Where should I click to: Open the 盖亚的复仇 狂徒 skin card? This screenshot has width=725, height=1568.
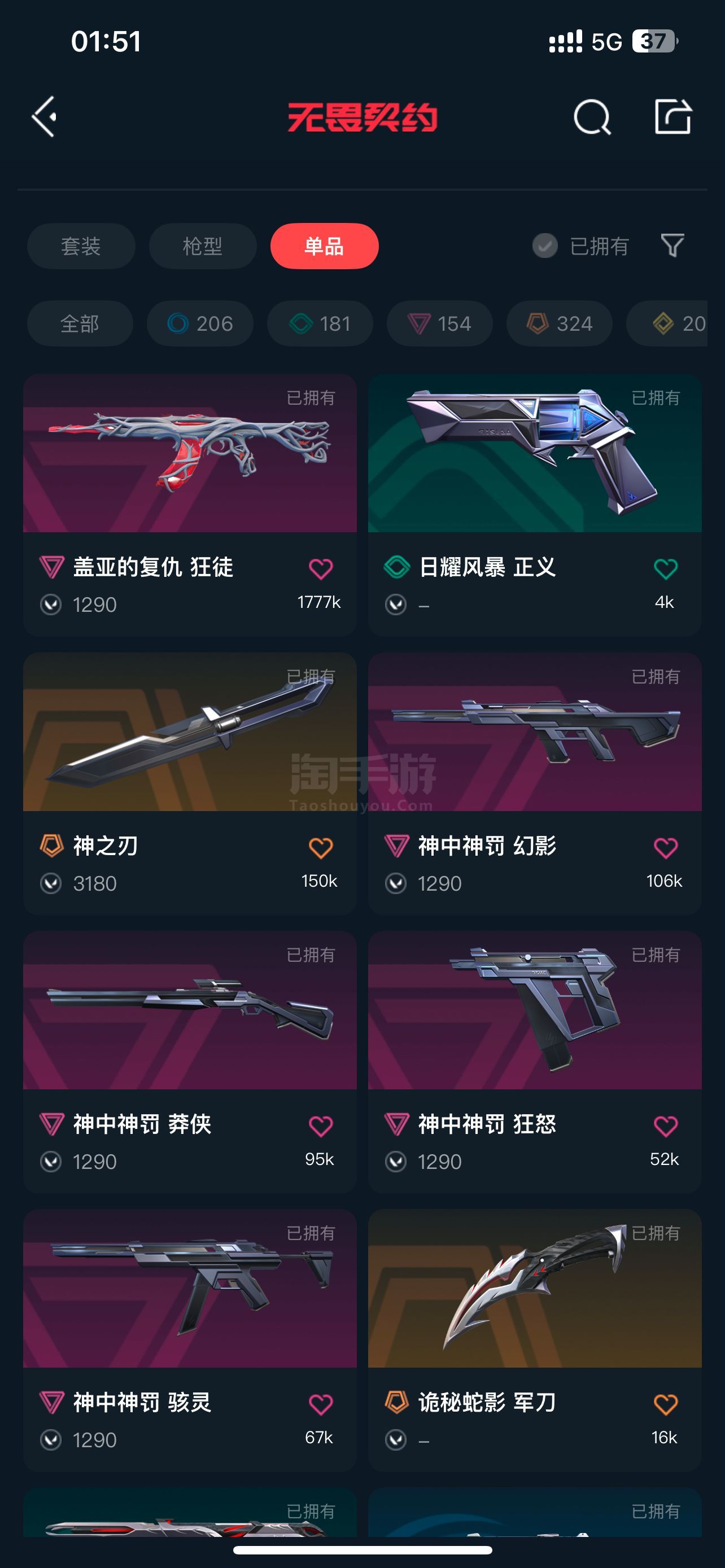pyautogui.click(x=190, y=505)
